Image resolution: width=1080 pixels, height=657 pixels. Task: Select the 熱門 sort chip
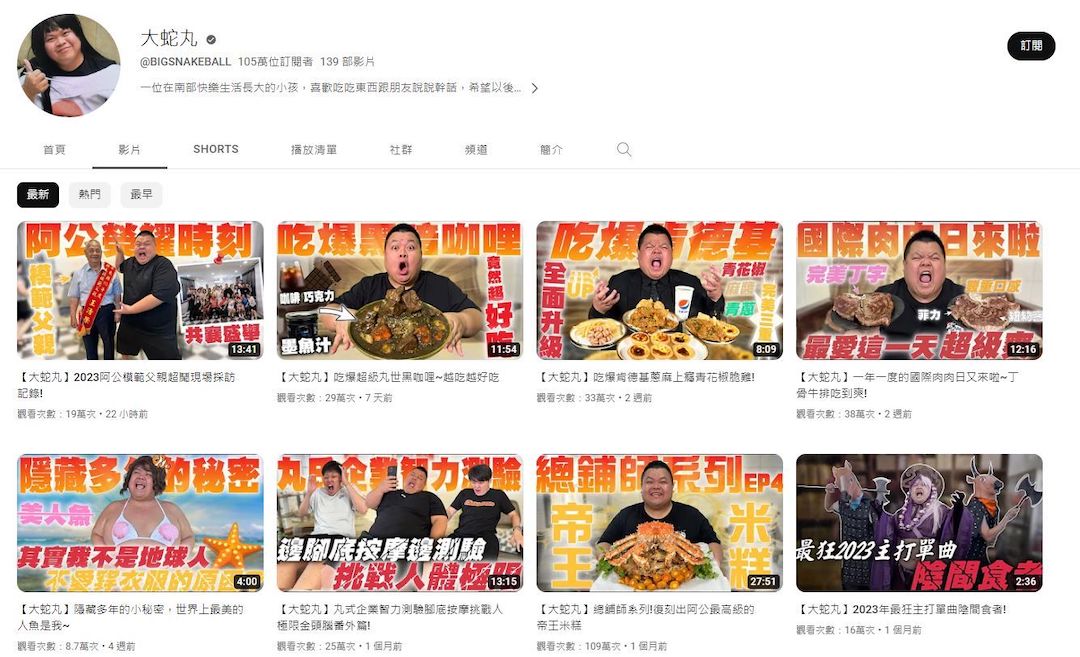[x=89, y=195]
